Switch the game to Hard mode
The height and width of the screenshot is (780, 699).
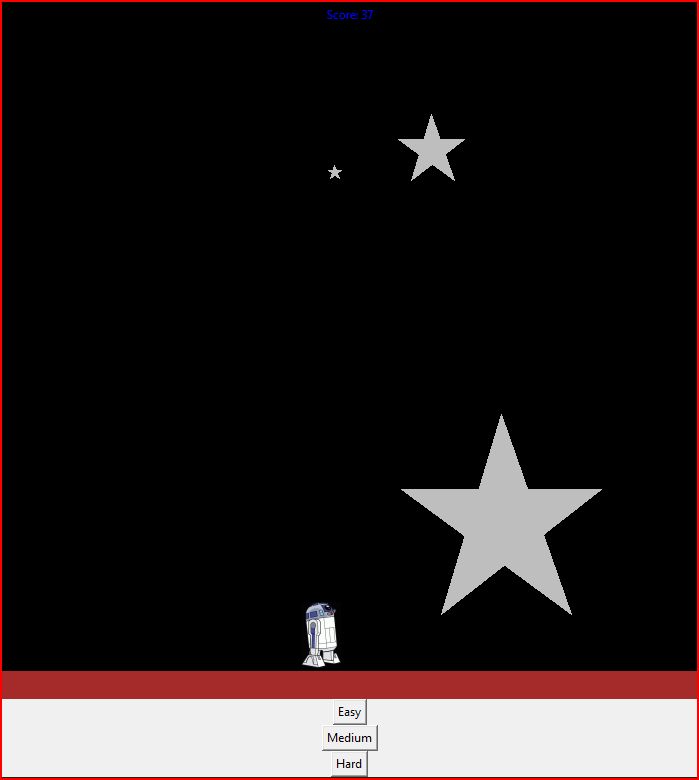click(x=349, y=764)
